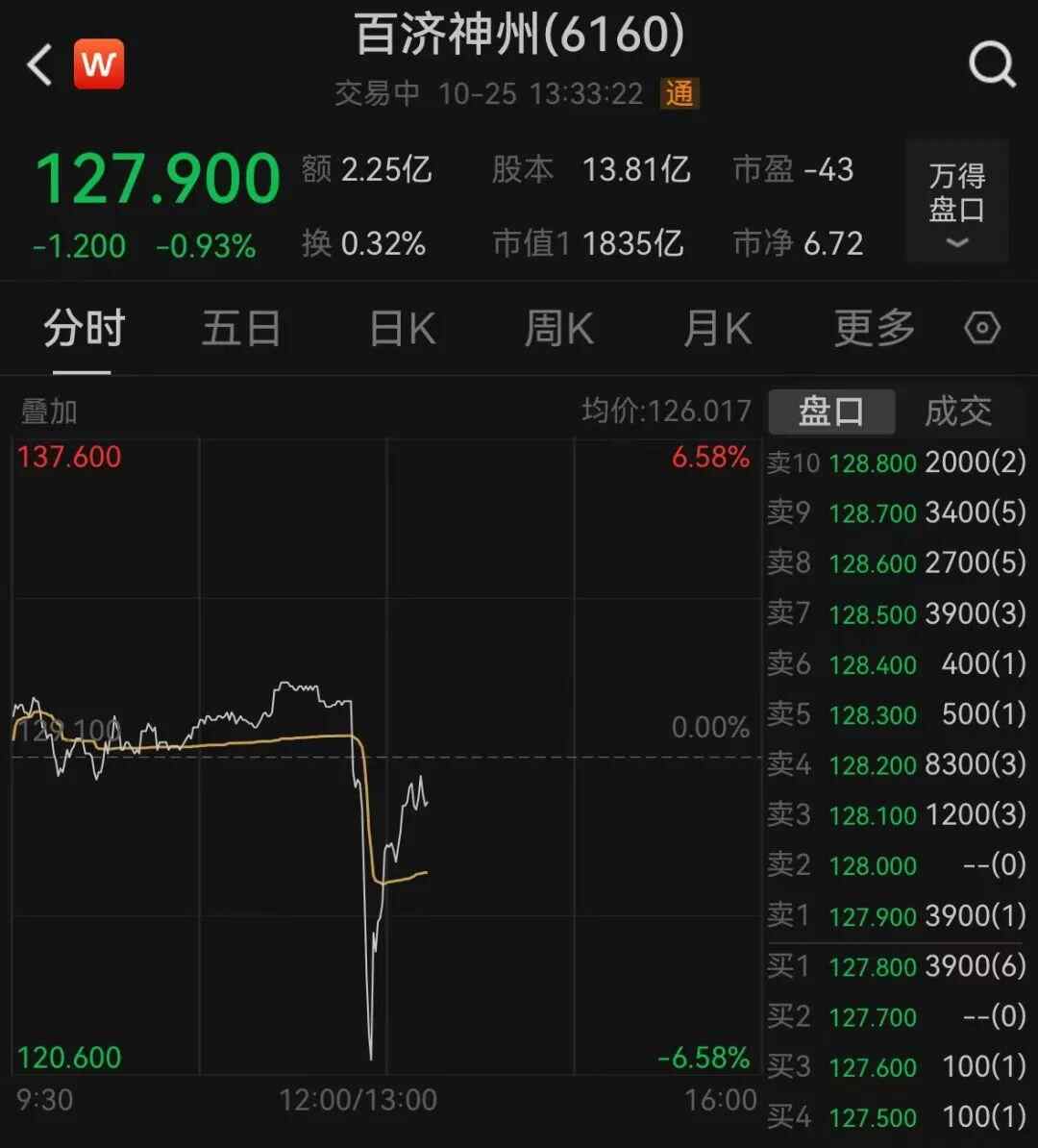Image resolution: width=1038 pixels, height=1148 pixels.
Task: Expand the 万得盘口 dropdown
Action: coord(956,203)
